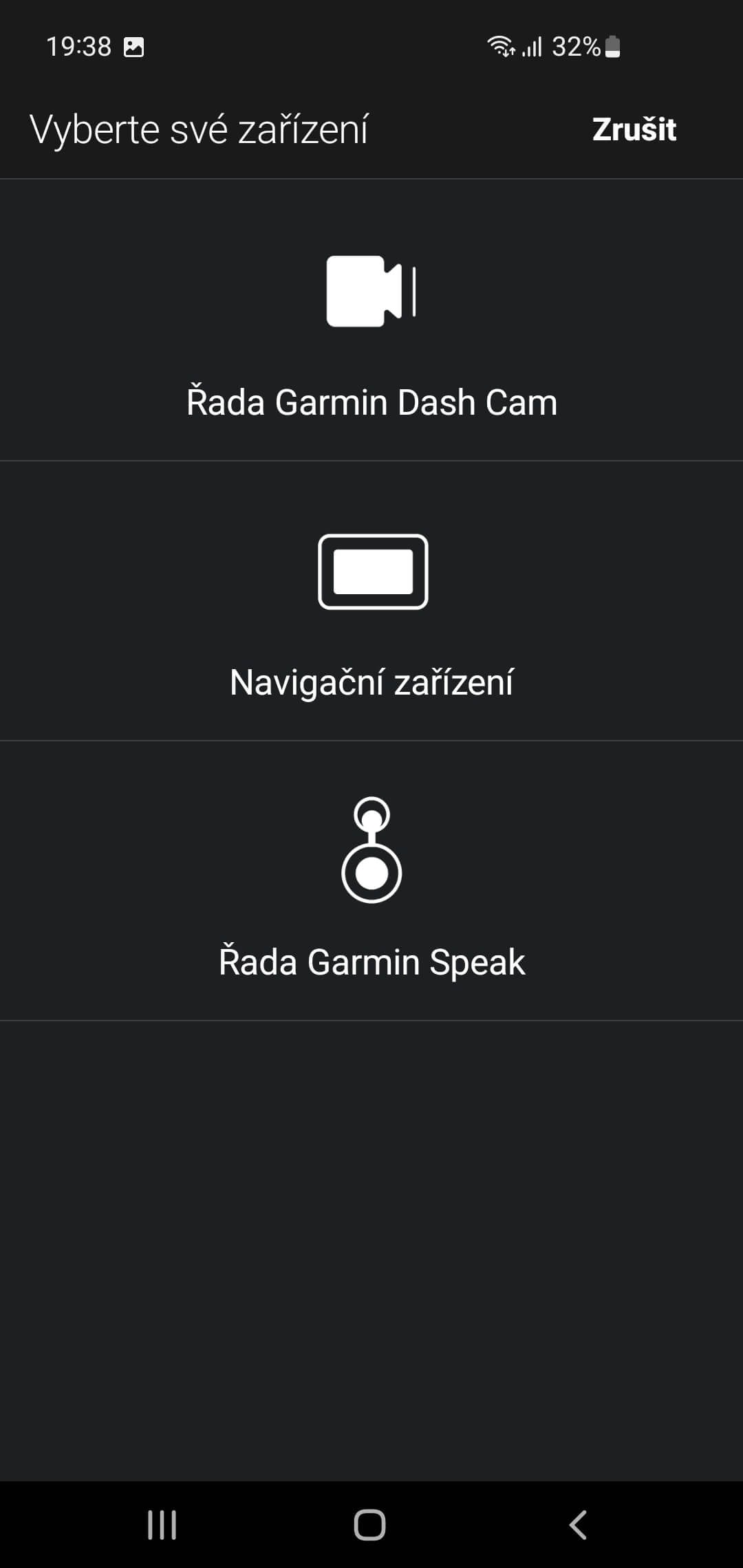Open recent apps from navigation bar
This screenshot has width=743, height=1568.
pyautogui.click(x=162, y=1525)
